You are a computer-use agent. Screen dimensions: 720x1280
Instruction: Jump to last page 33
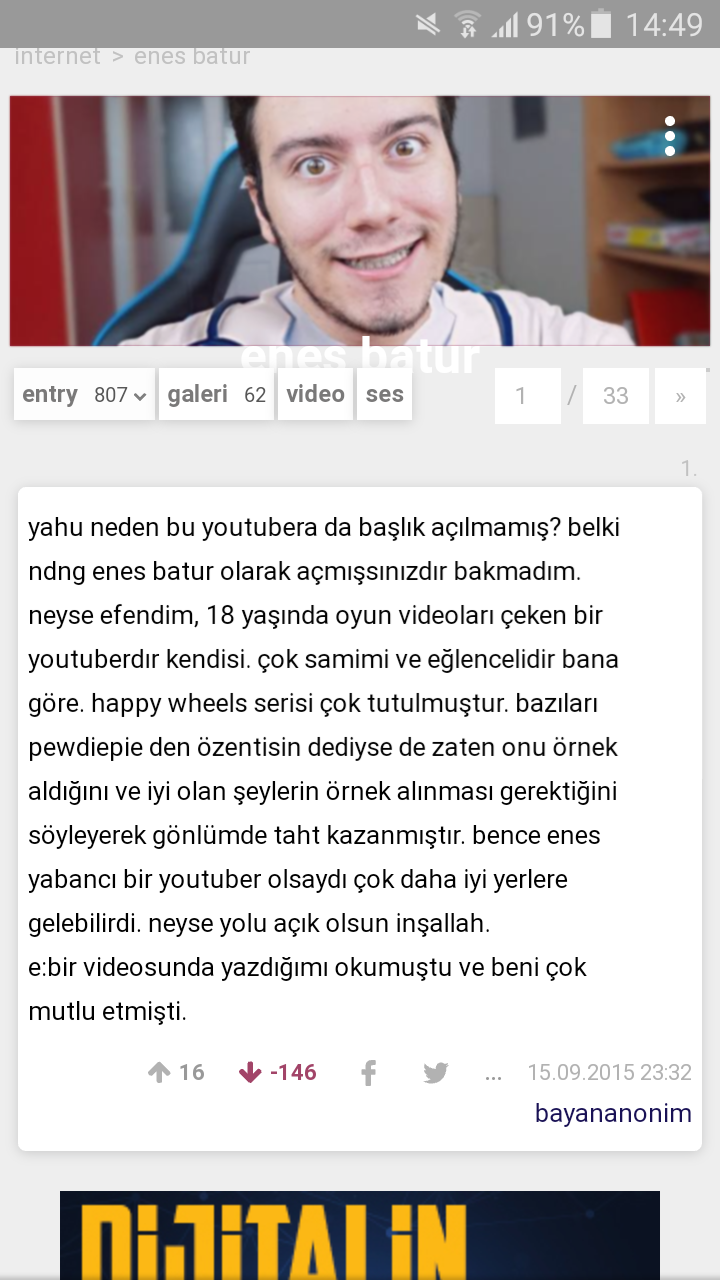615,396
